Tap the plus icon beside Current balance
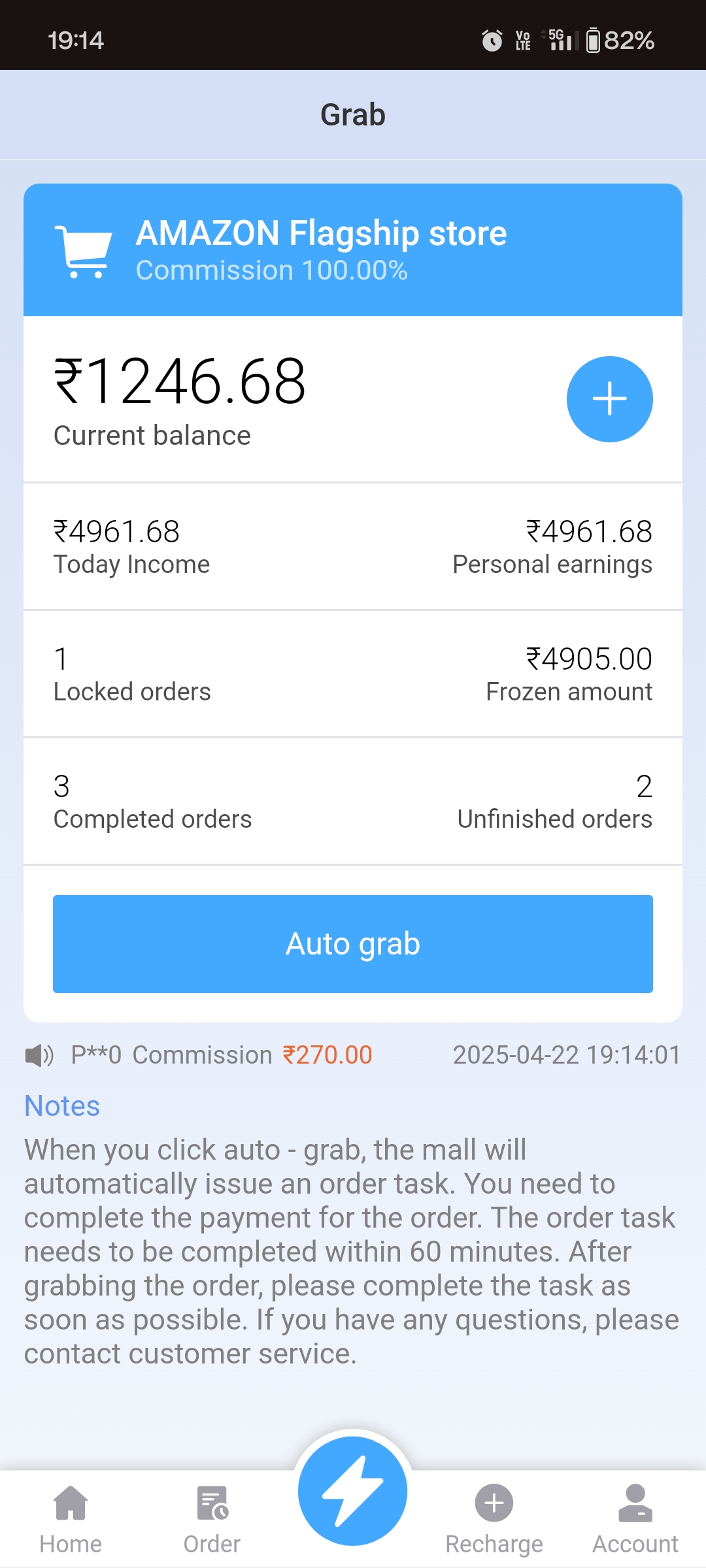The image size is (706, 1568). coord(609,399)
